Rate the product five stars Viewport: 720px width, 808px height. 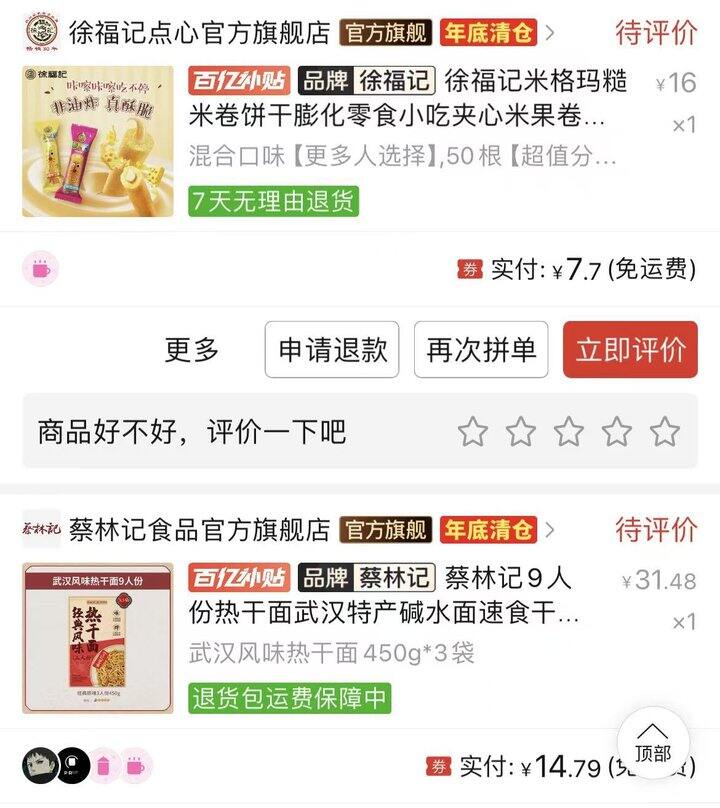(x=665, y=432)
